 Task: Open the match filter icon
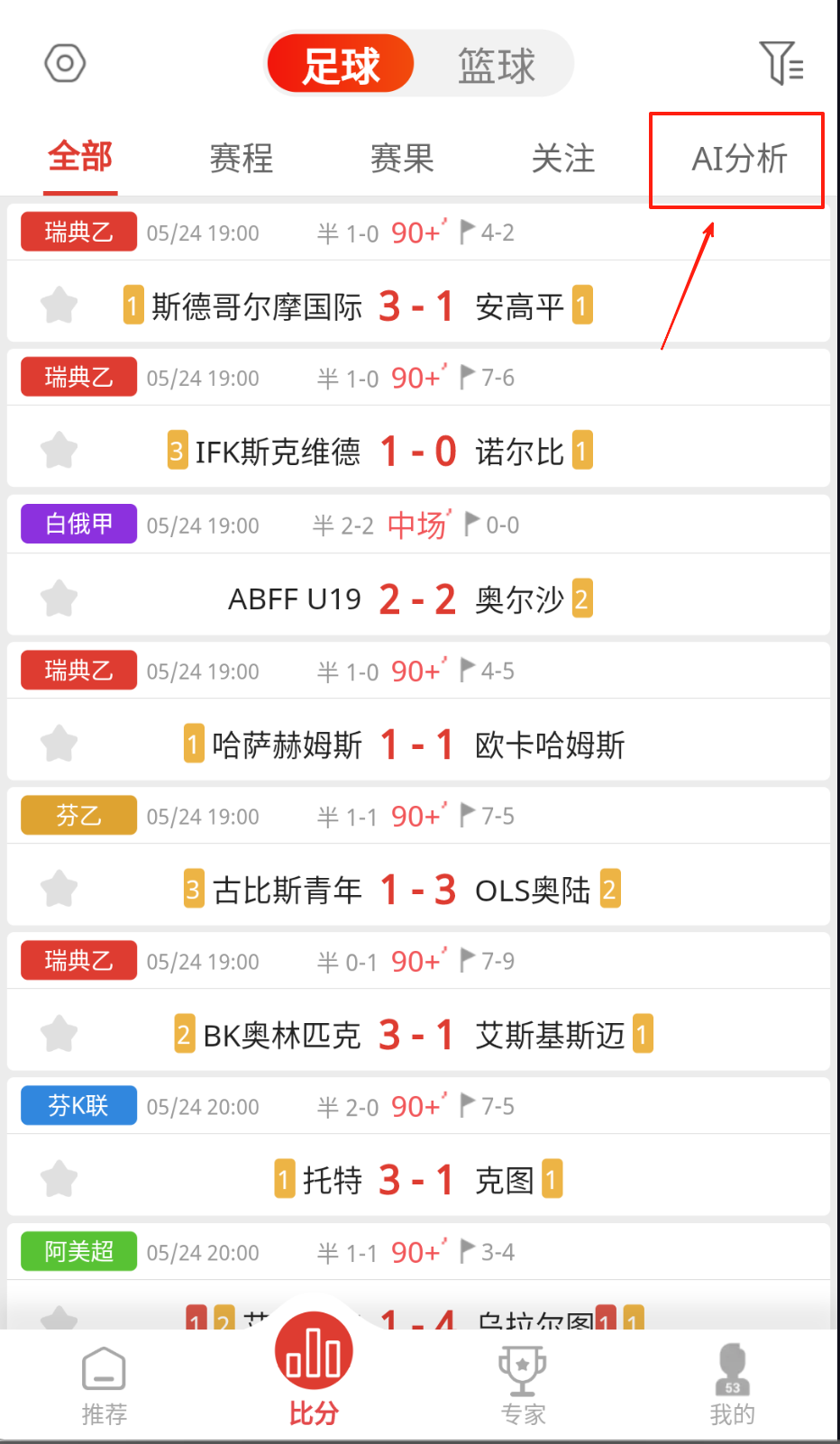point(781,63)
